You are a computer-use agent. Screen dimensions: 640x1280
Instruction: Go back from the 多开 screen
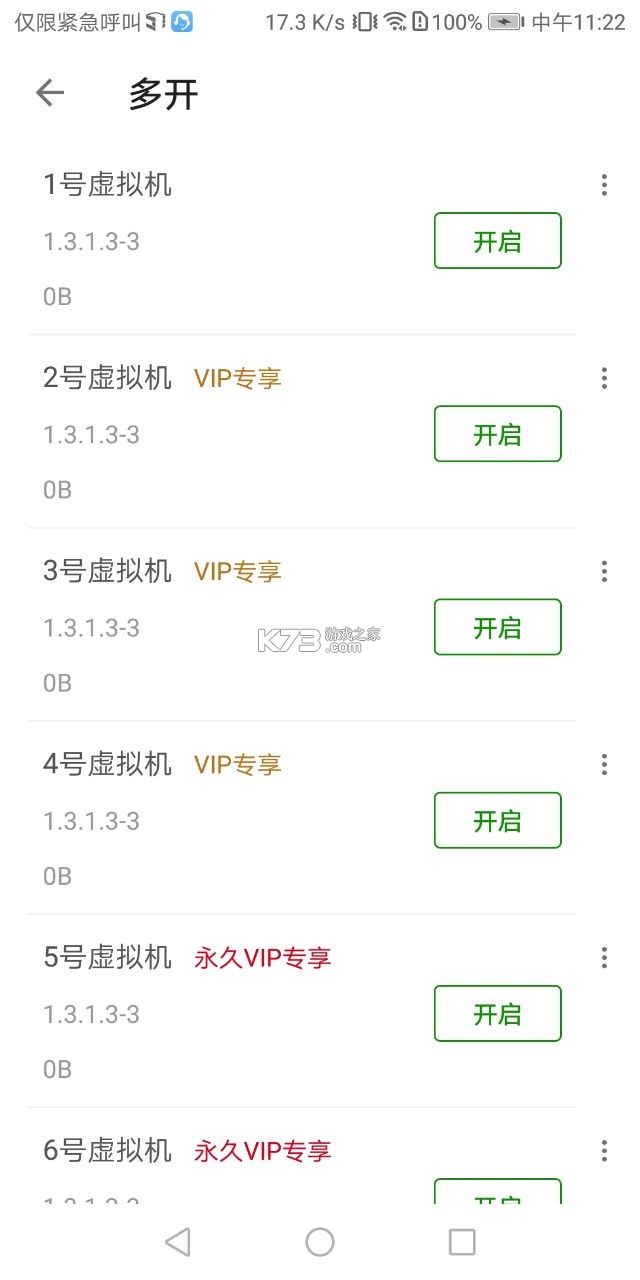pos(49,93)
